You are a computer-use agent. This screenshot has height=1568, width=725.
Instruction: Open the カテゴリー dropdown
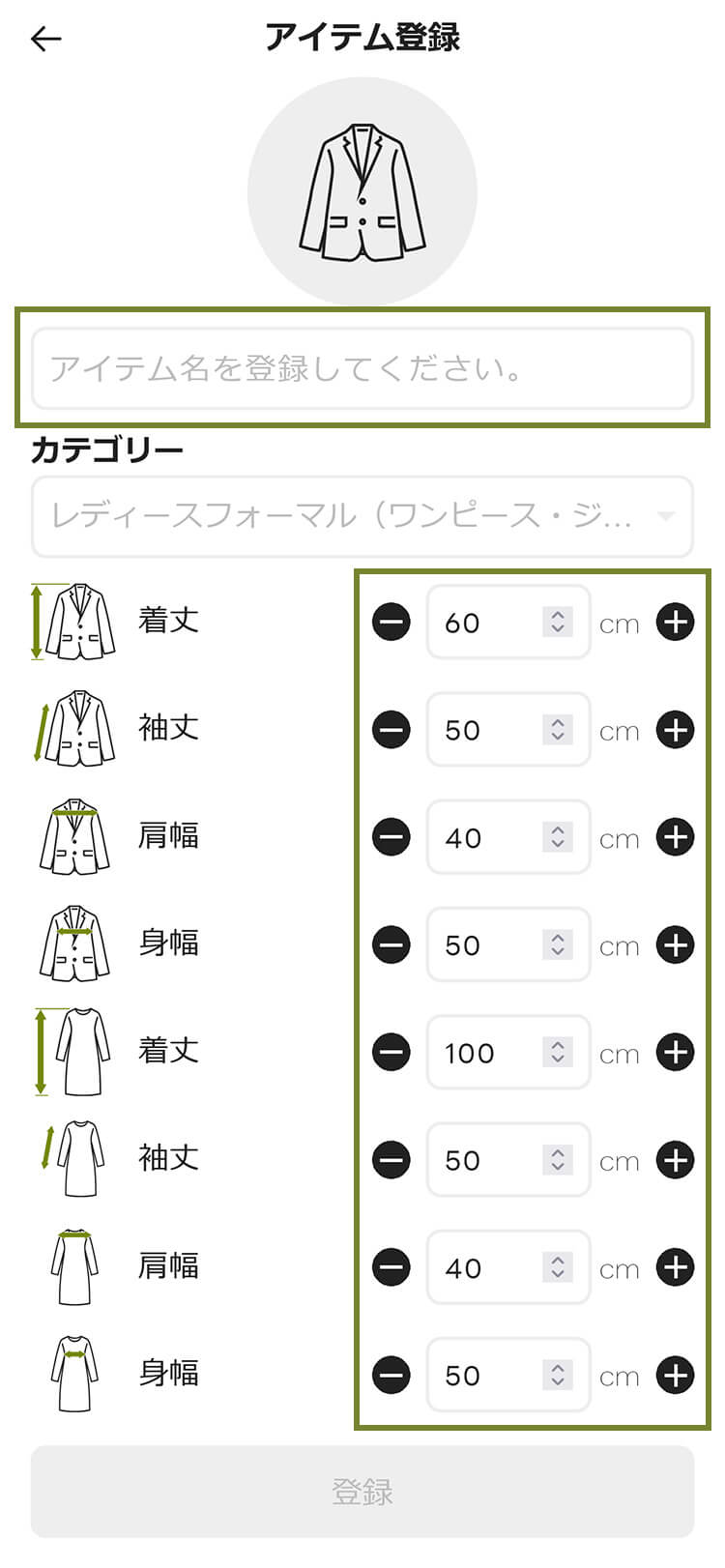point(362,516)
